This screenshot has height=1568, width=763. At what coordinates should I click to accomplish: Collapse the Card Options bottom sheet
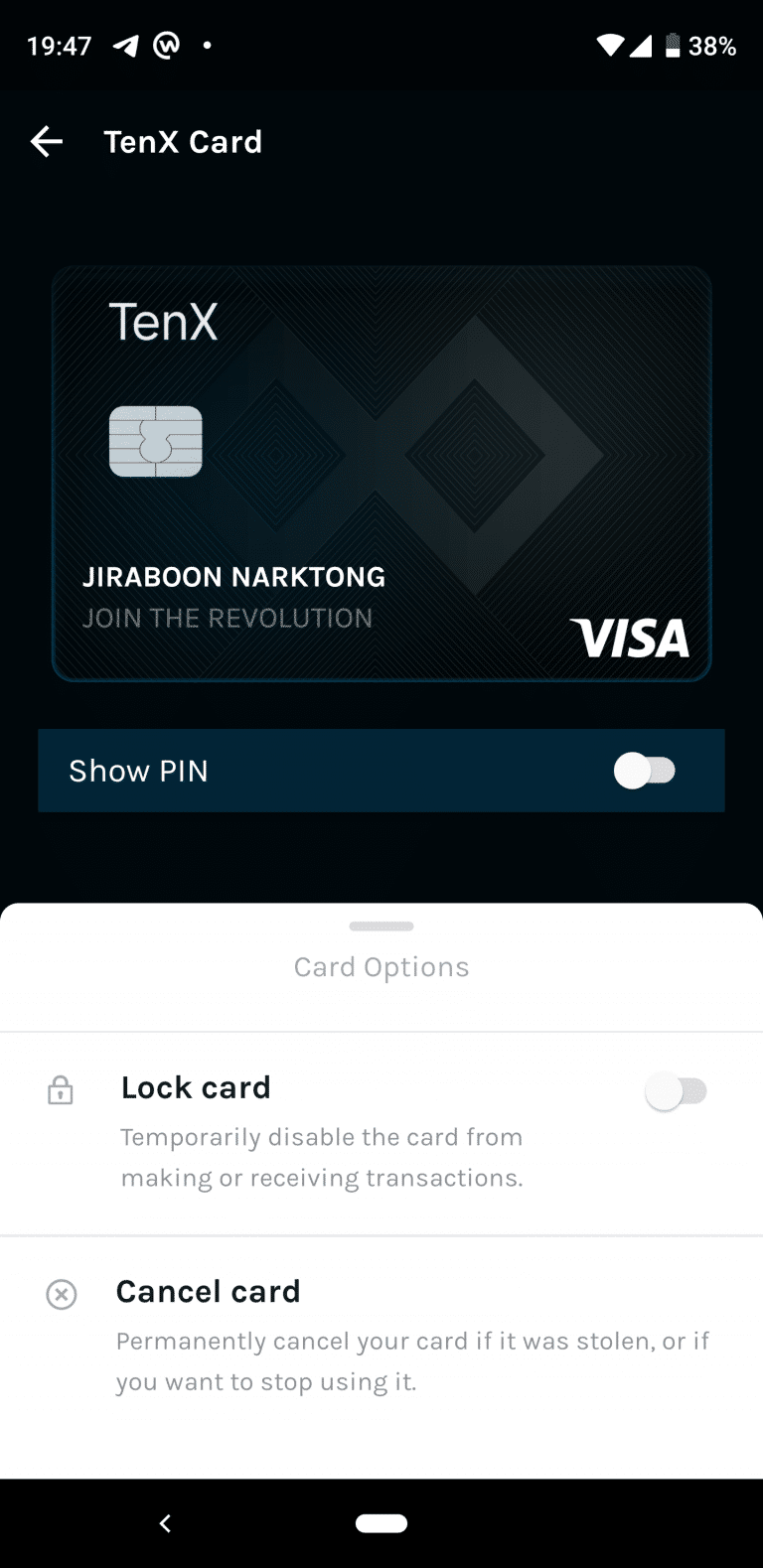click(x=381, y=926)
